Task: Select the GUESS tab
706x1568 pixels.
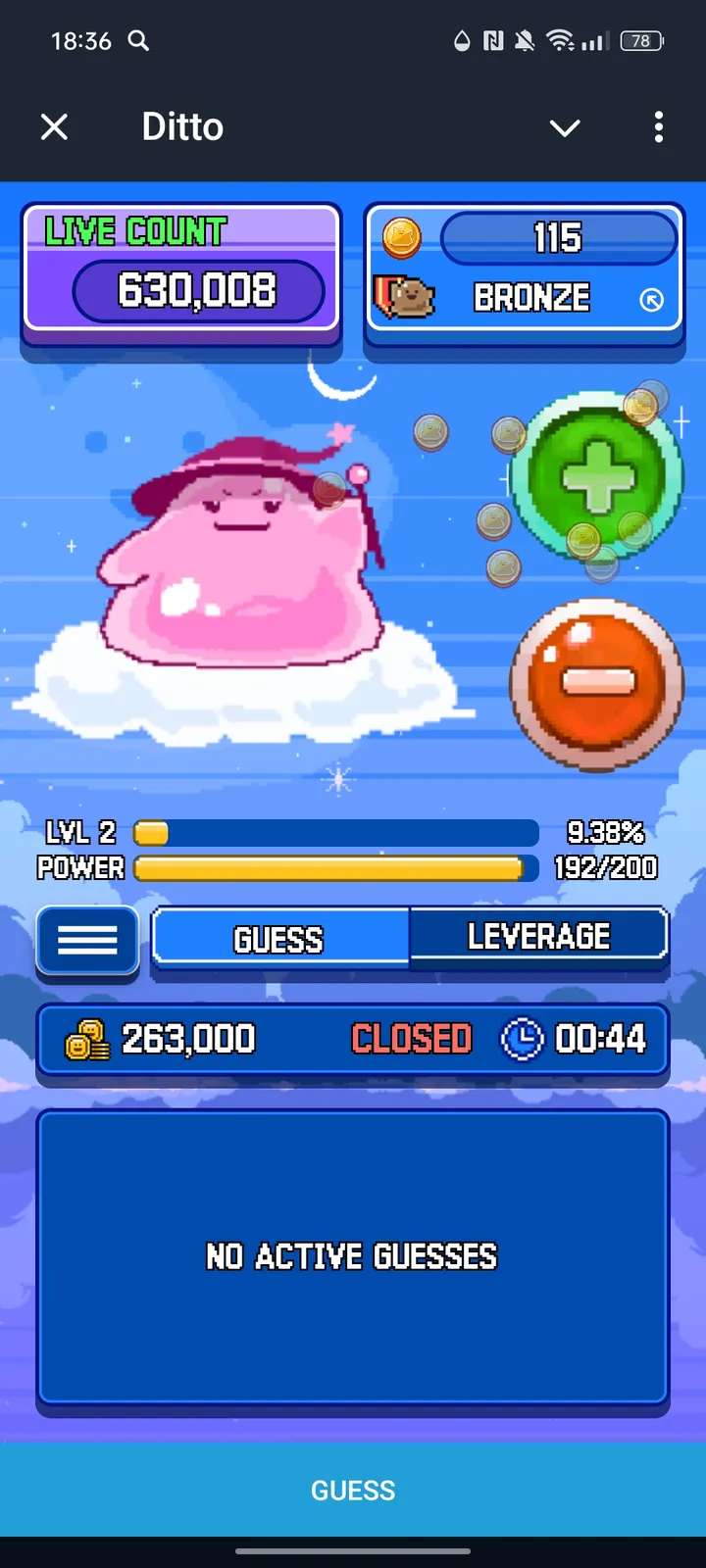Action: coord(278,939)
